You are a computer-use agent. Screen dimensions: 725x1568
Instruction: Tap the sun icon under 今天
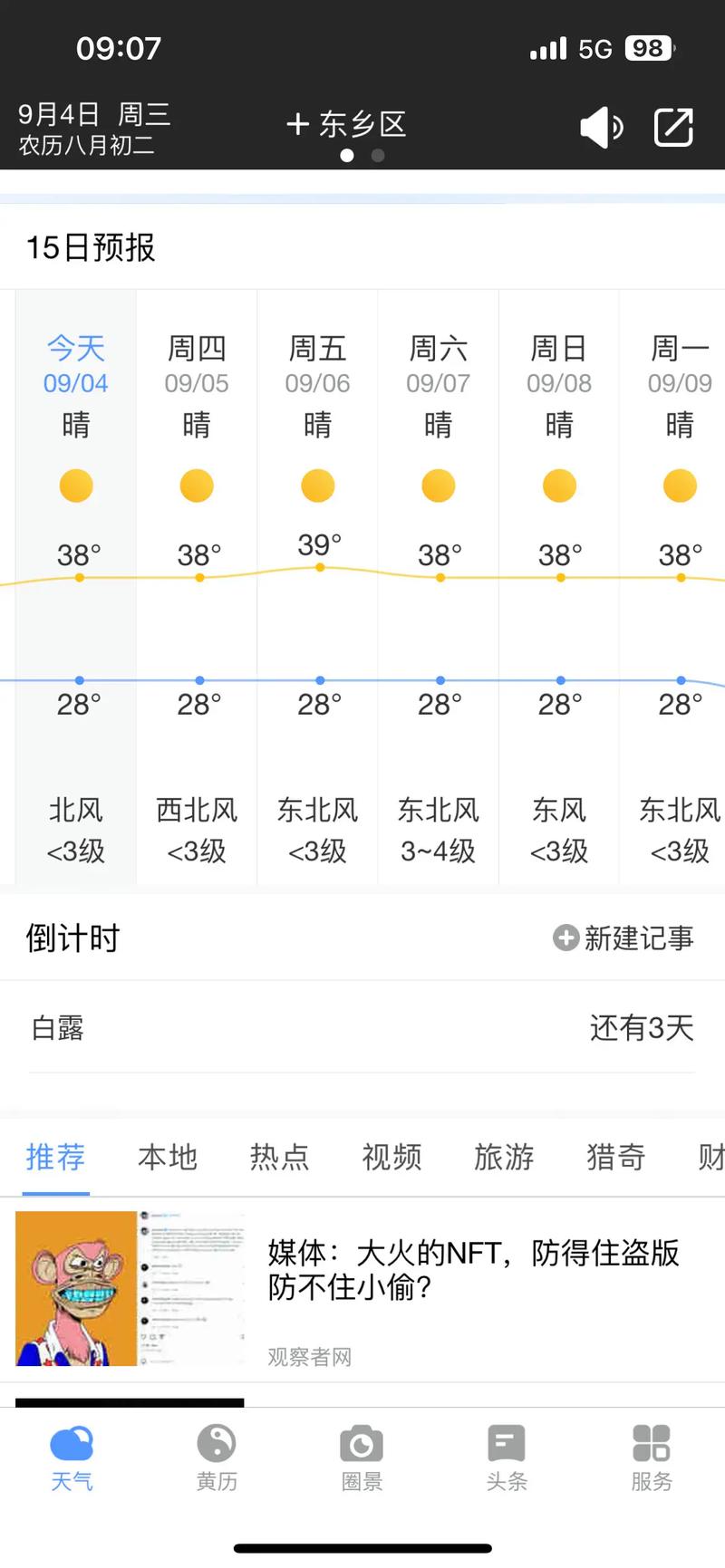[76, 486]
